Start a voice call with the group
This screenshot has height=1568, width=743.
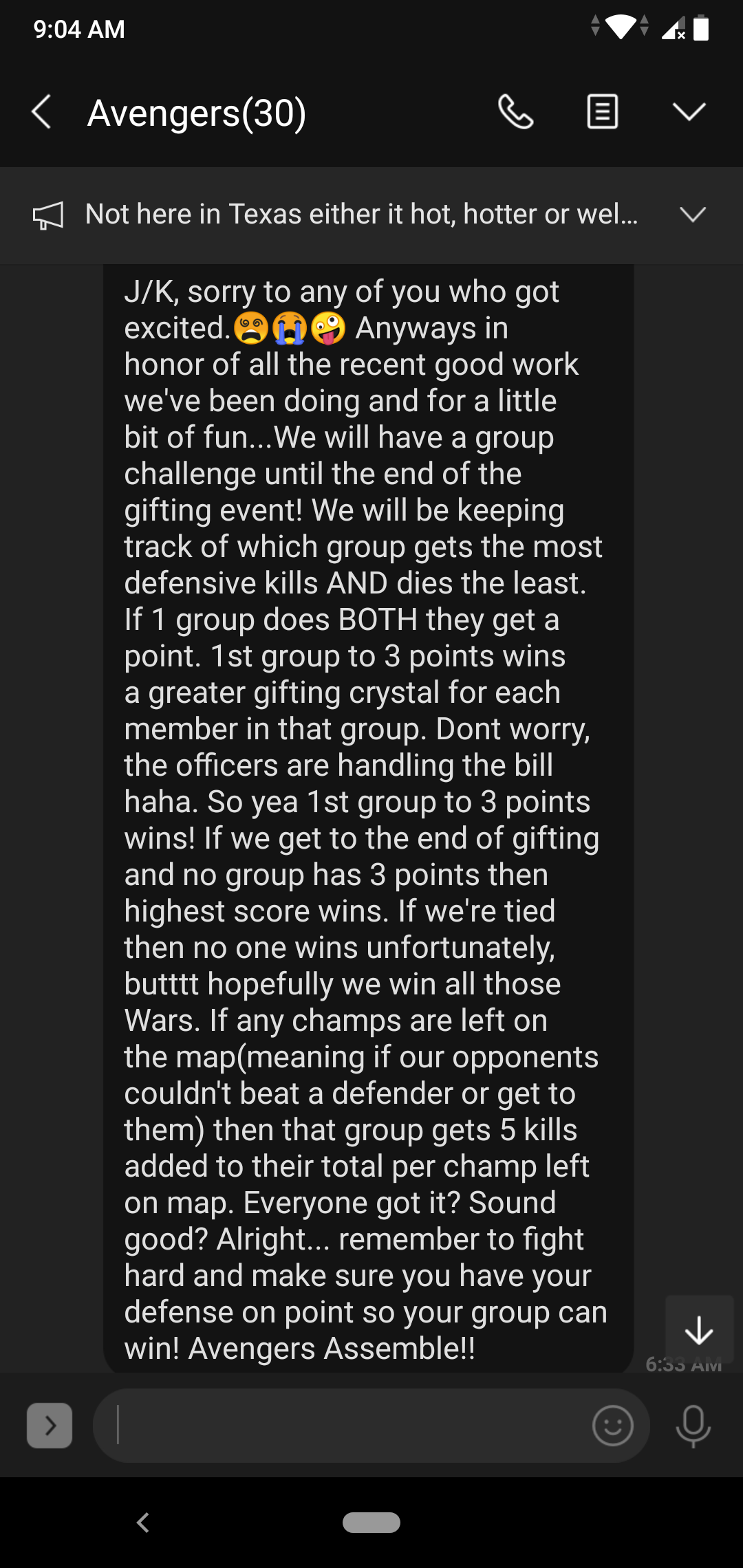pos(515,112)
